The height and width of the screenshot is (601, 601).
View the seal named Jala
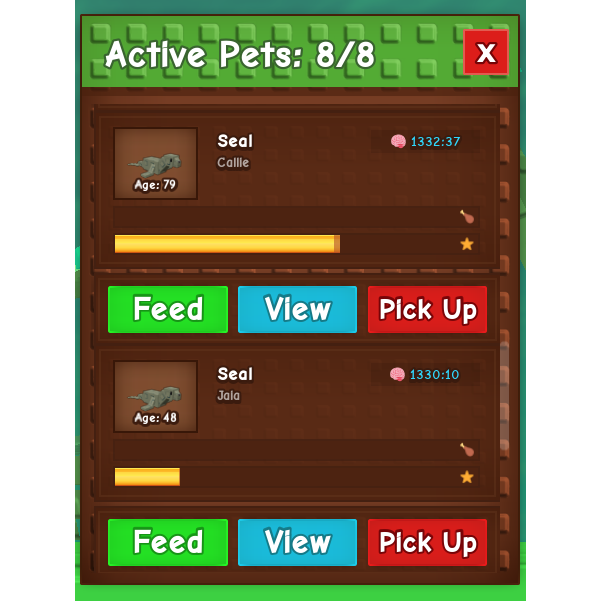click(x=297, y=543)
